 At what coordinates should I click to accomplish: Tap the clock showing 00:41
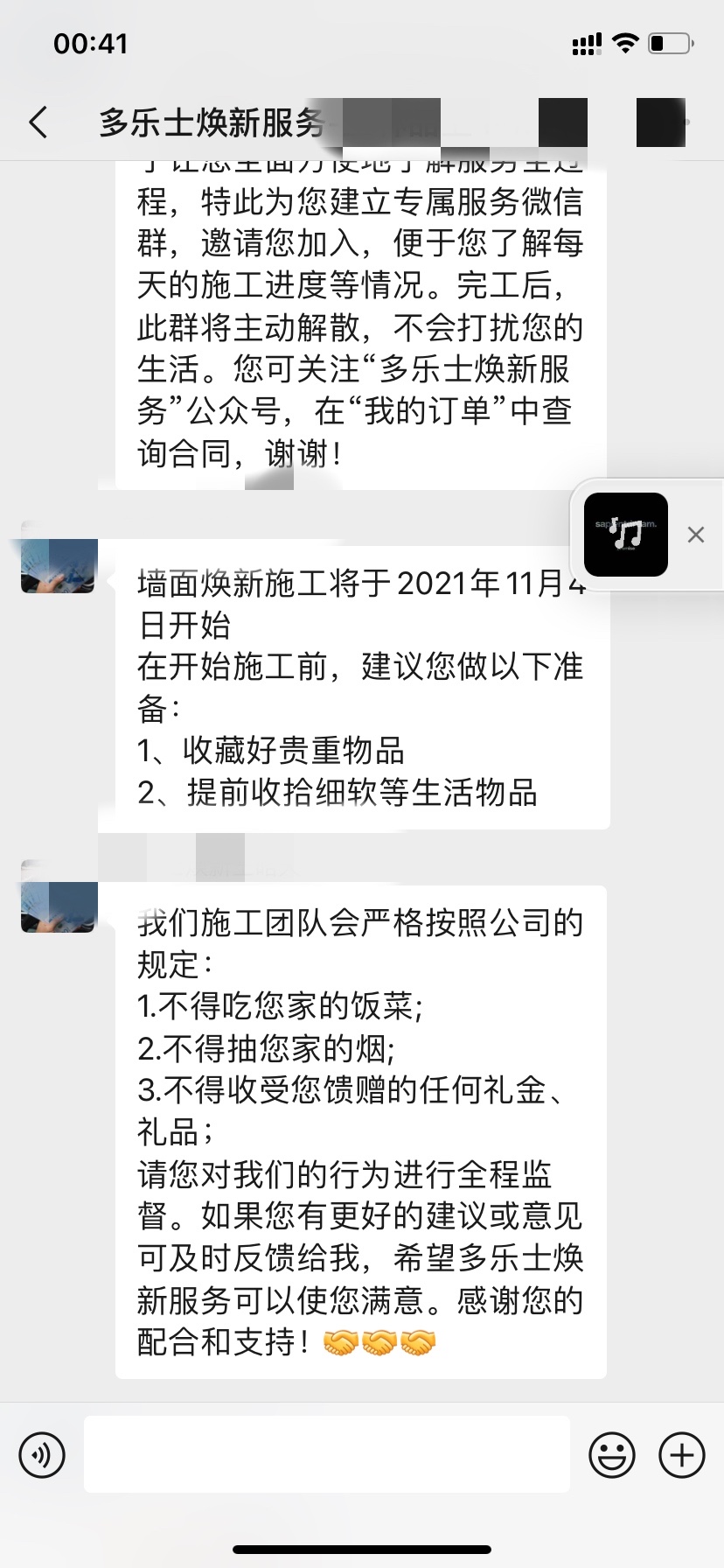click(x=92, y=42)
